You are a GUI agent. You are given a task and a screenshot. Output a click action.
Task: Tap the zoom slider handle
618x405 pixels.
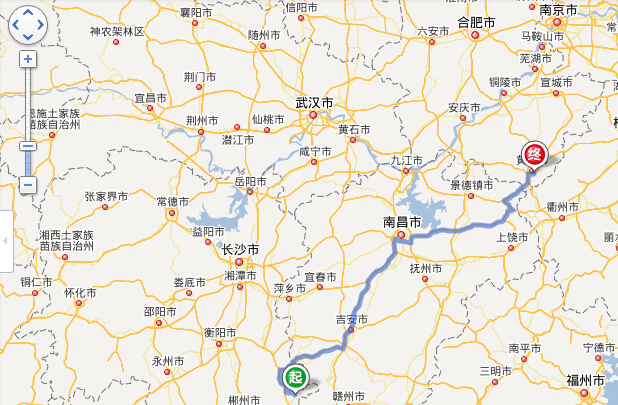tap(28, 146)
